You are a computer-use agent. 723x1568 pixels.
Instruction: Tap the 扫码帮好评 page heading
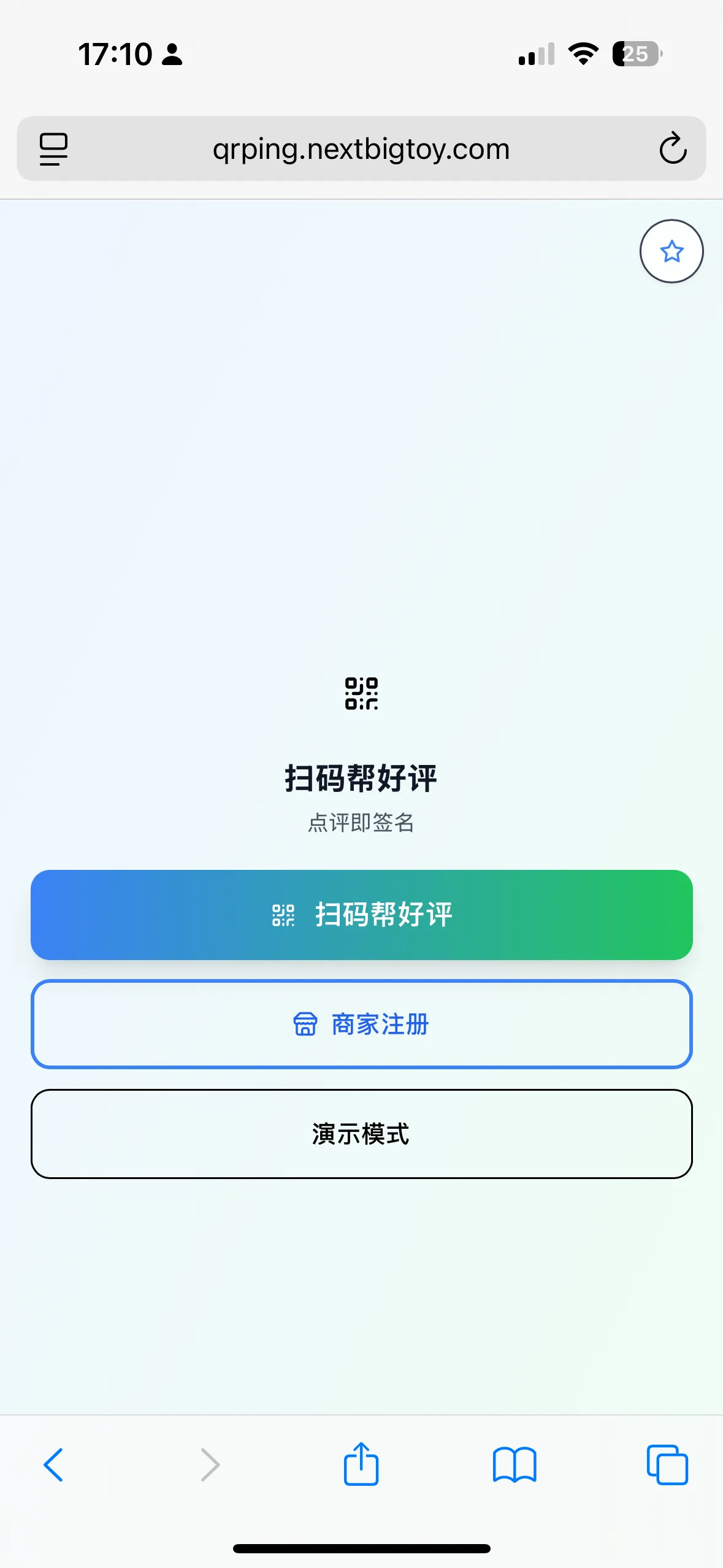[x=361, y=777]
